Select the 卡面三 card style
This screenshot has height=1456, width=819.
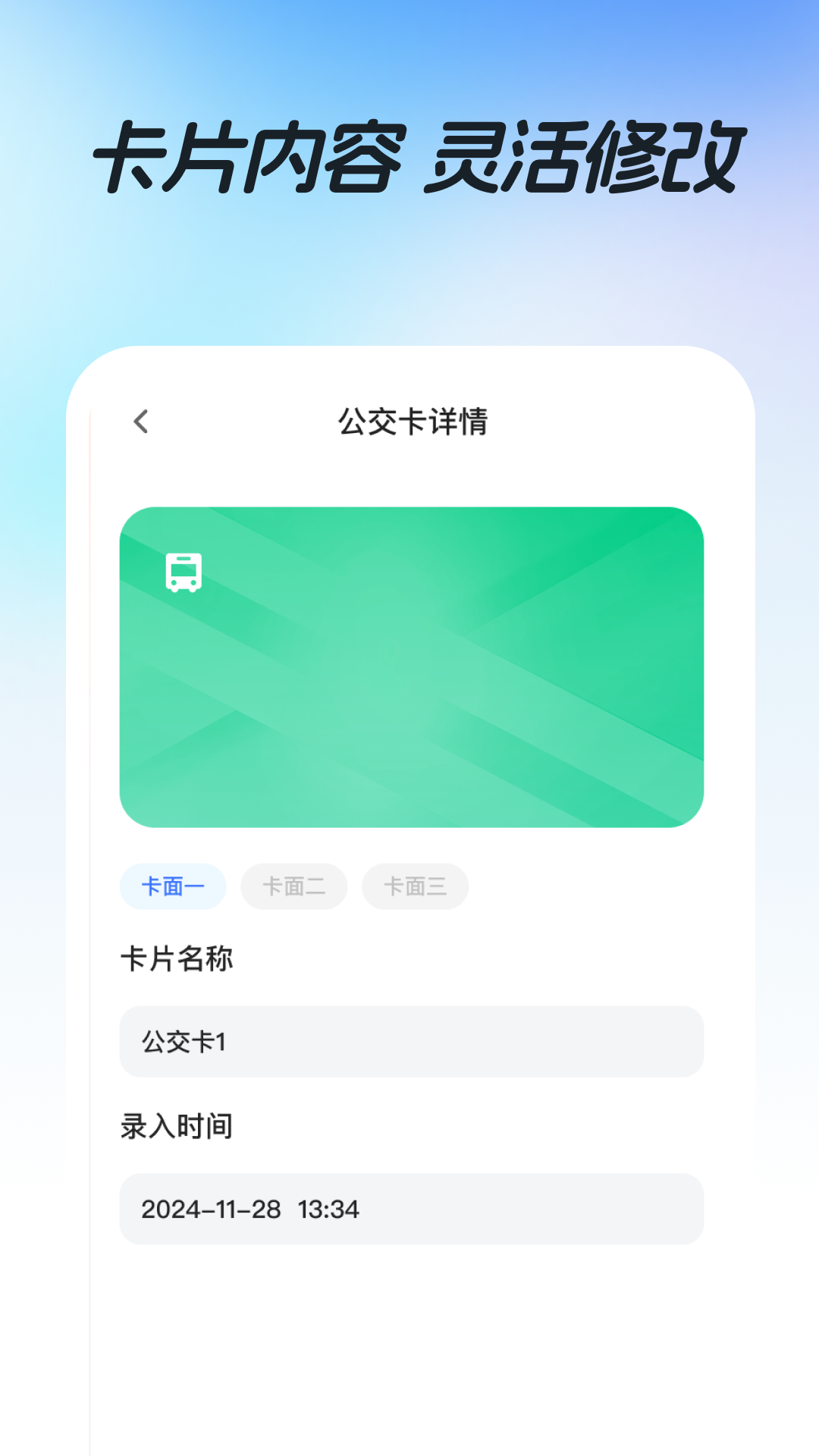415,886
